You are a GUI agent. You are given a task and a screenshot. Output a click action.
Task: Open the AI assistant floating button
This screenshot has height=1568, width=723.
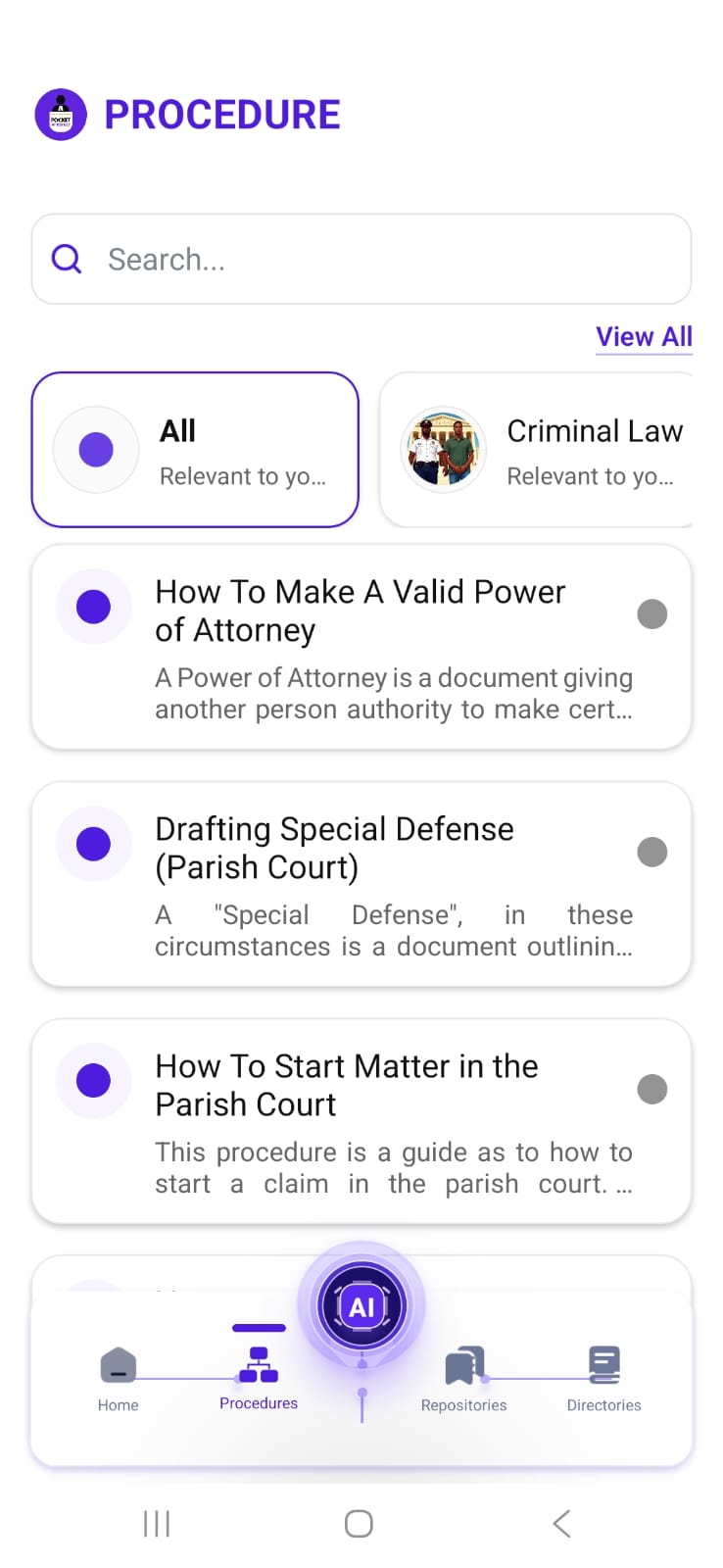[361, 1304]
